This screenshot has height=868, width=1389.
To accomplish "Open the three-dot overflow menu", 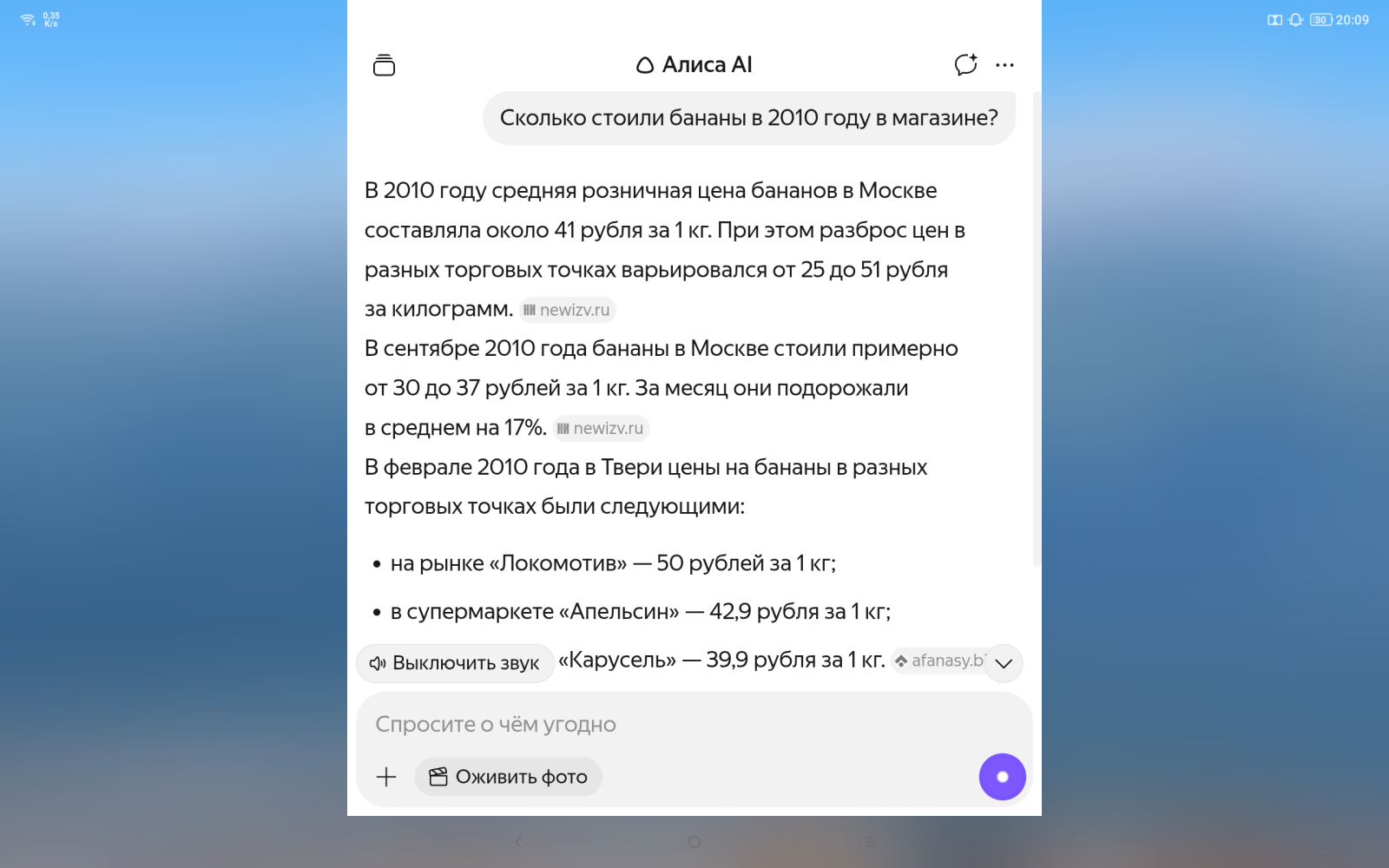I will (1004, 65).
